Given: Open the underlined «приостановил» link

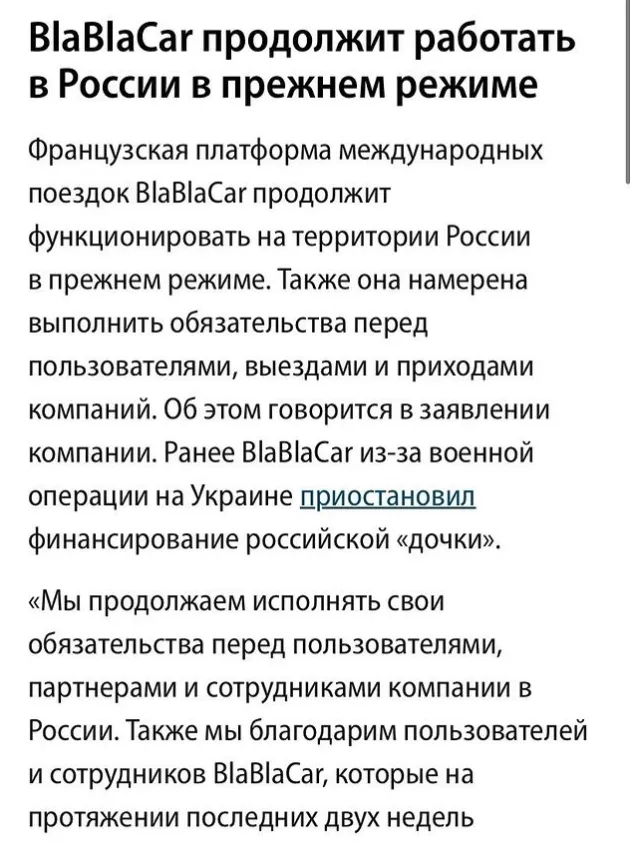Looking at the screenshot, I should tap(386, 497).
